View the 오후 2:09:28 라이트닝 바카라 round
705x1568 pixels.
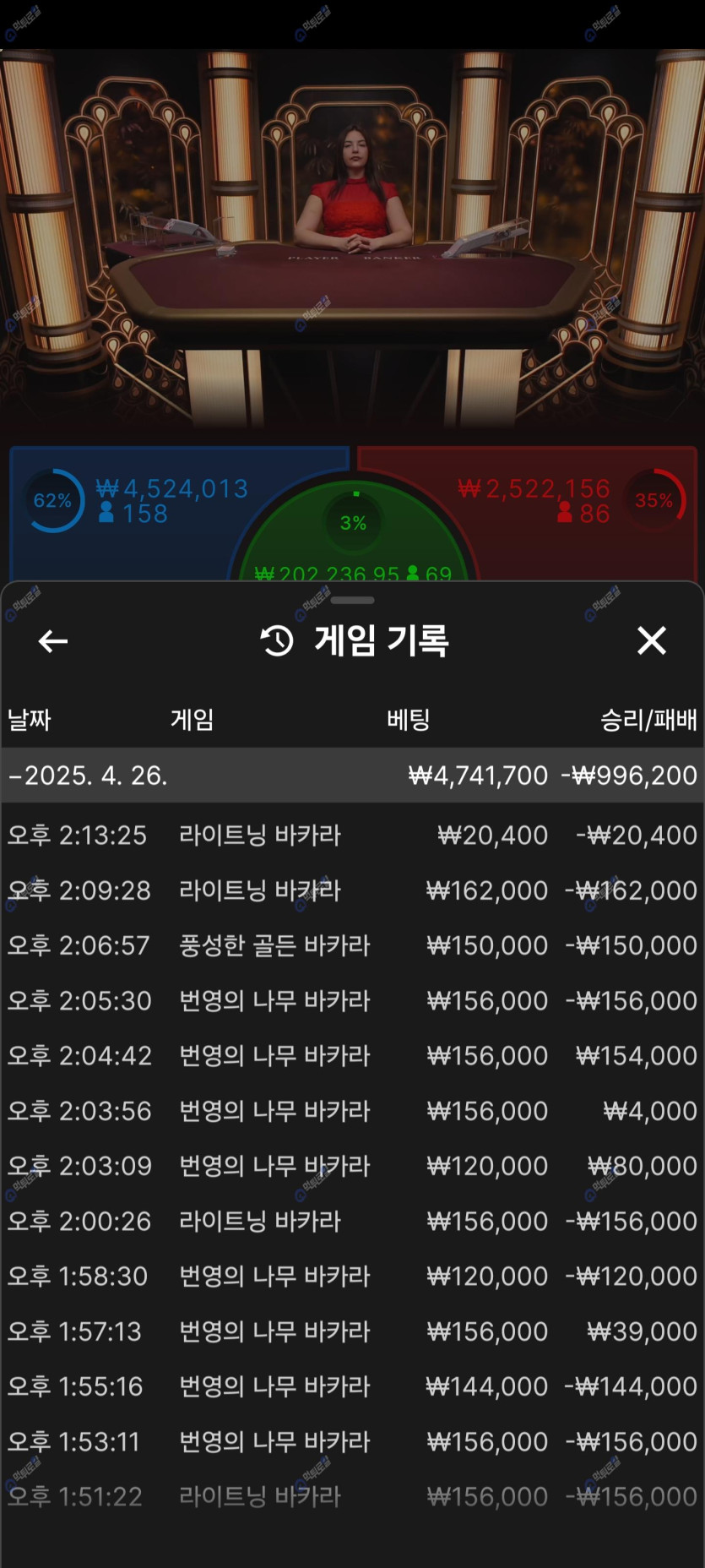click(352, 890)
